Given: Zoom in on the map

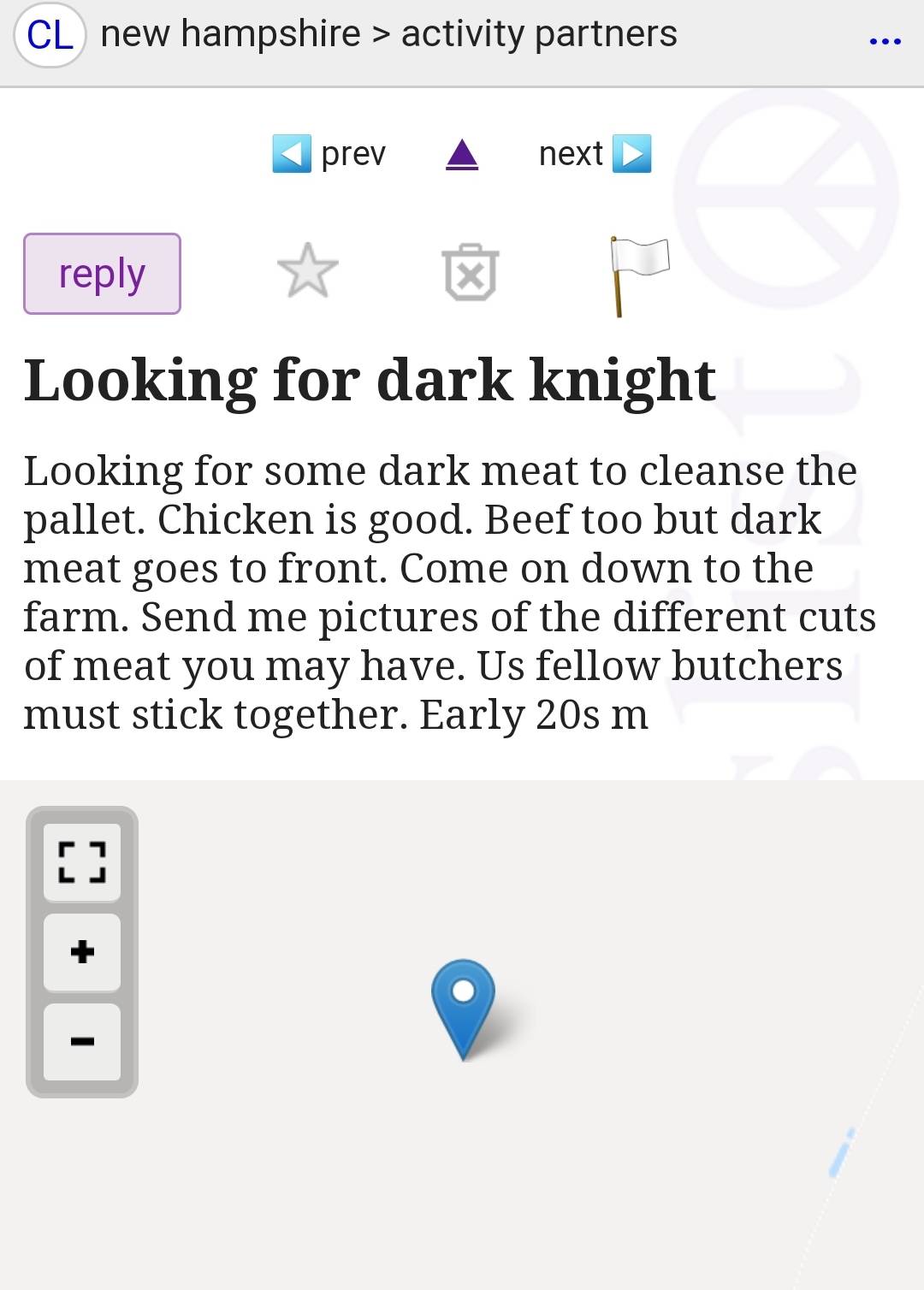Looking at the screenshot, I should pyautogui.click(x=82, y=951).
